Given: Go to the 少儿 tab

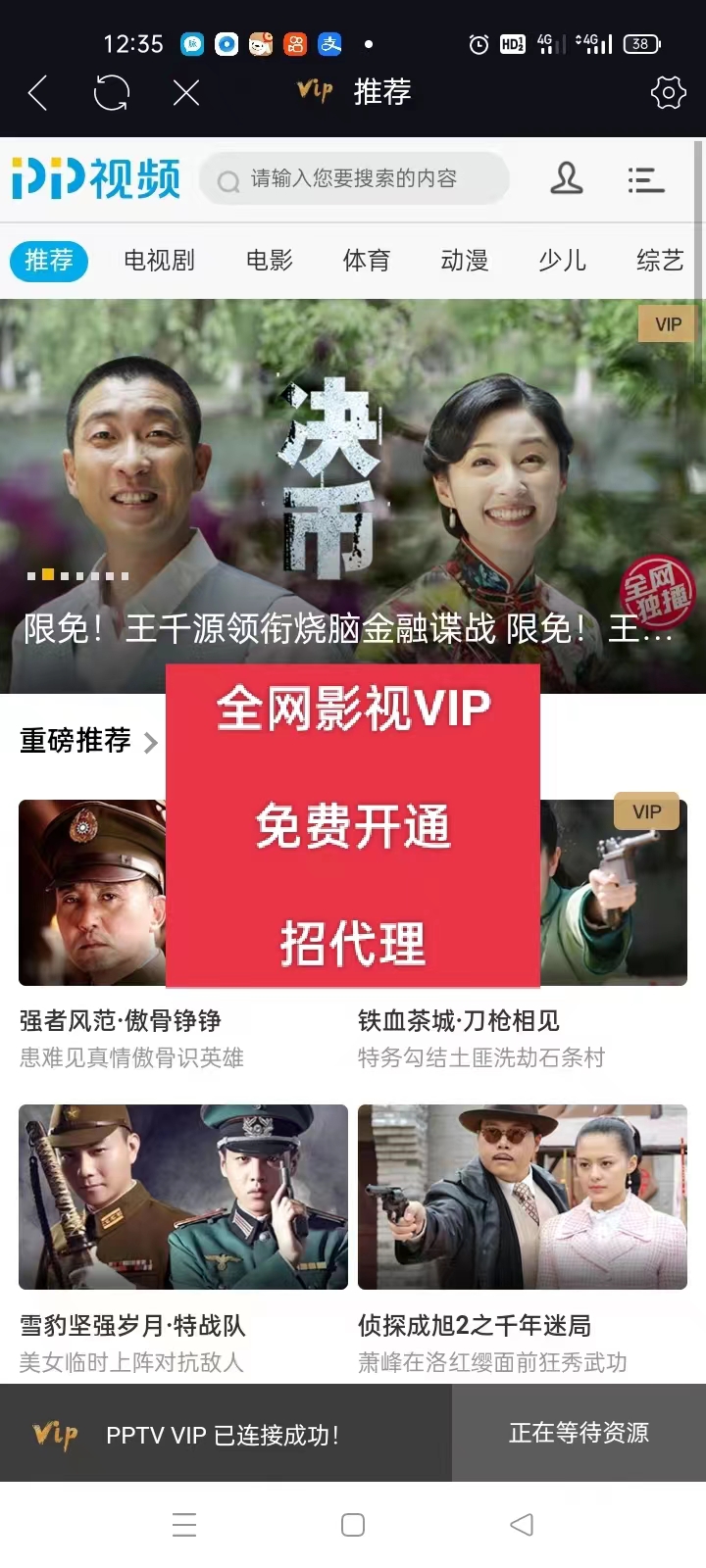Looking at the screenshot, I should (x=562, y=261).
